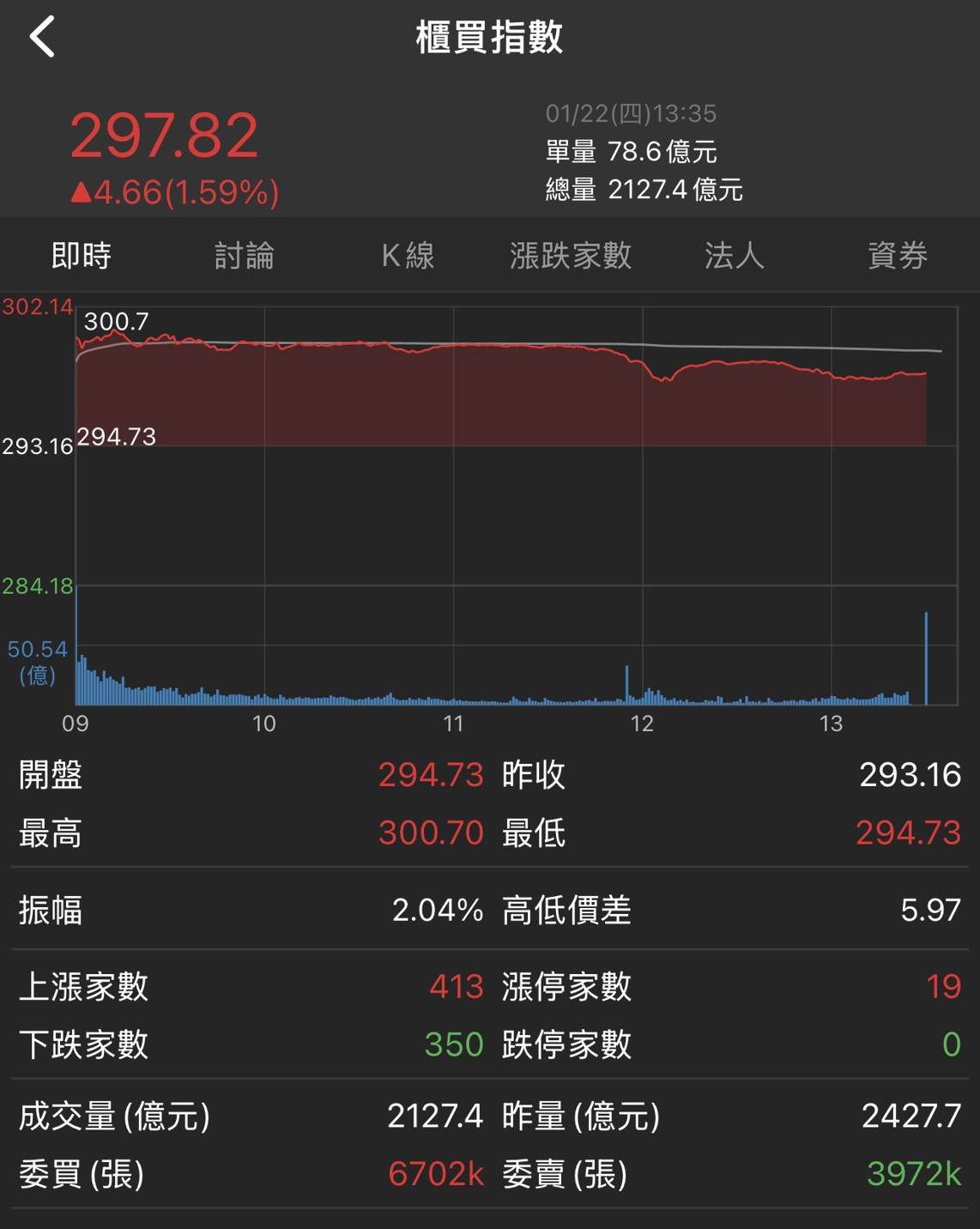This screenshot has width=980, height=1229.
Task: Tap the 01/22(四)13:35 timestamp
Action: (631, 112)
